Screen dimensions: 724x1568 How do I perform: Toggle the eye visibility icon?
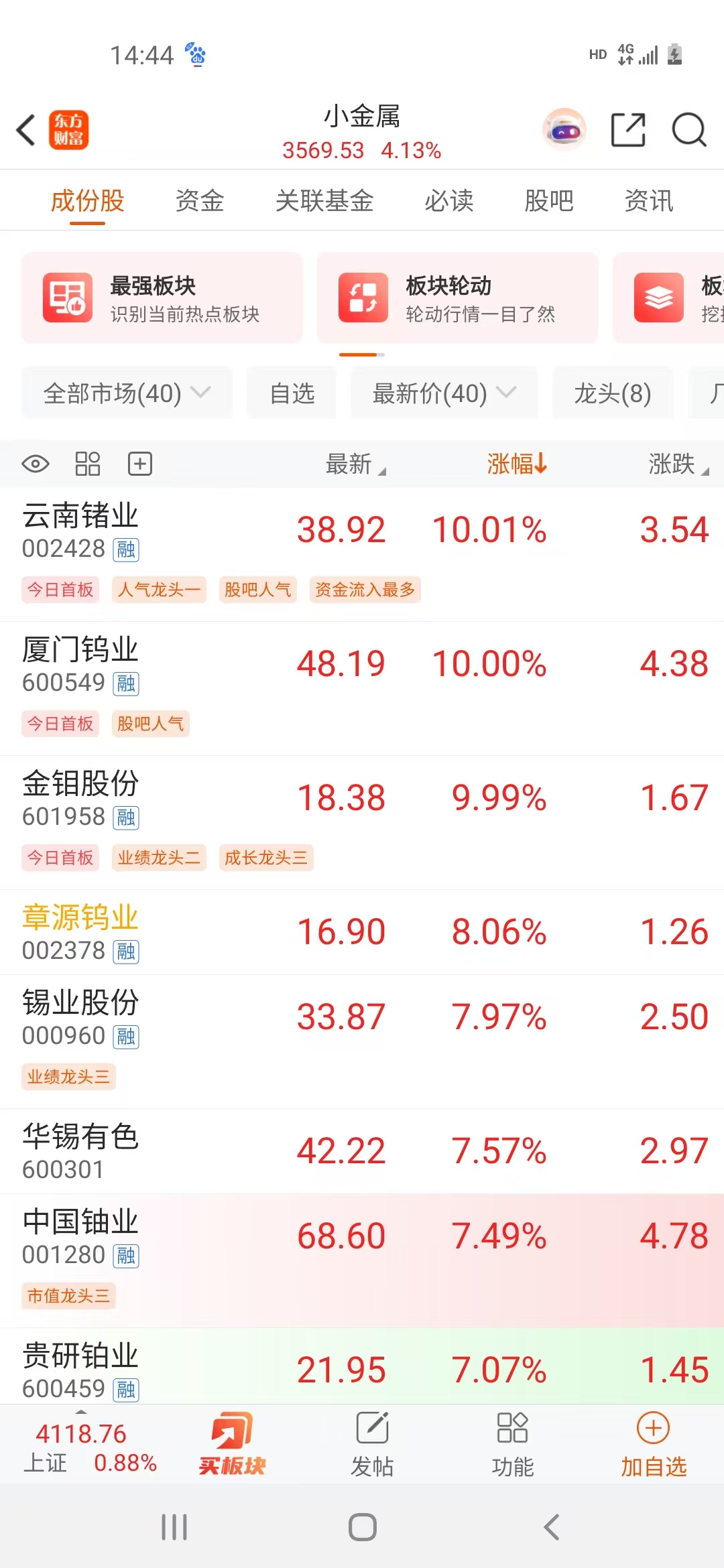pyautogui.click(x=36, y=464)
